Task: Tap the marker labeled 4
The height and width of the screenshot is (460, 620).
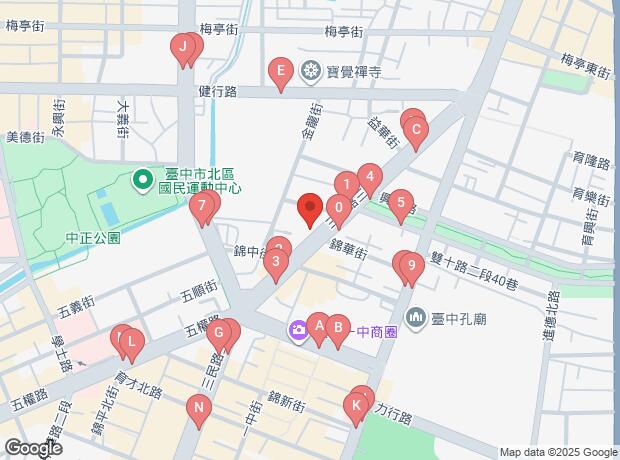Action: pyautogui.click(x=370, y=178)
